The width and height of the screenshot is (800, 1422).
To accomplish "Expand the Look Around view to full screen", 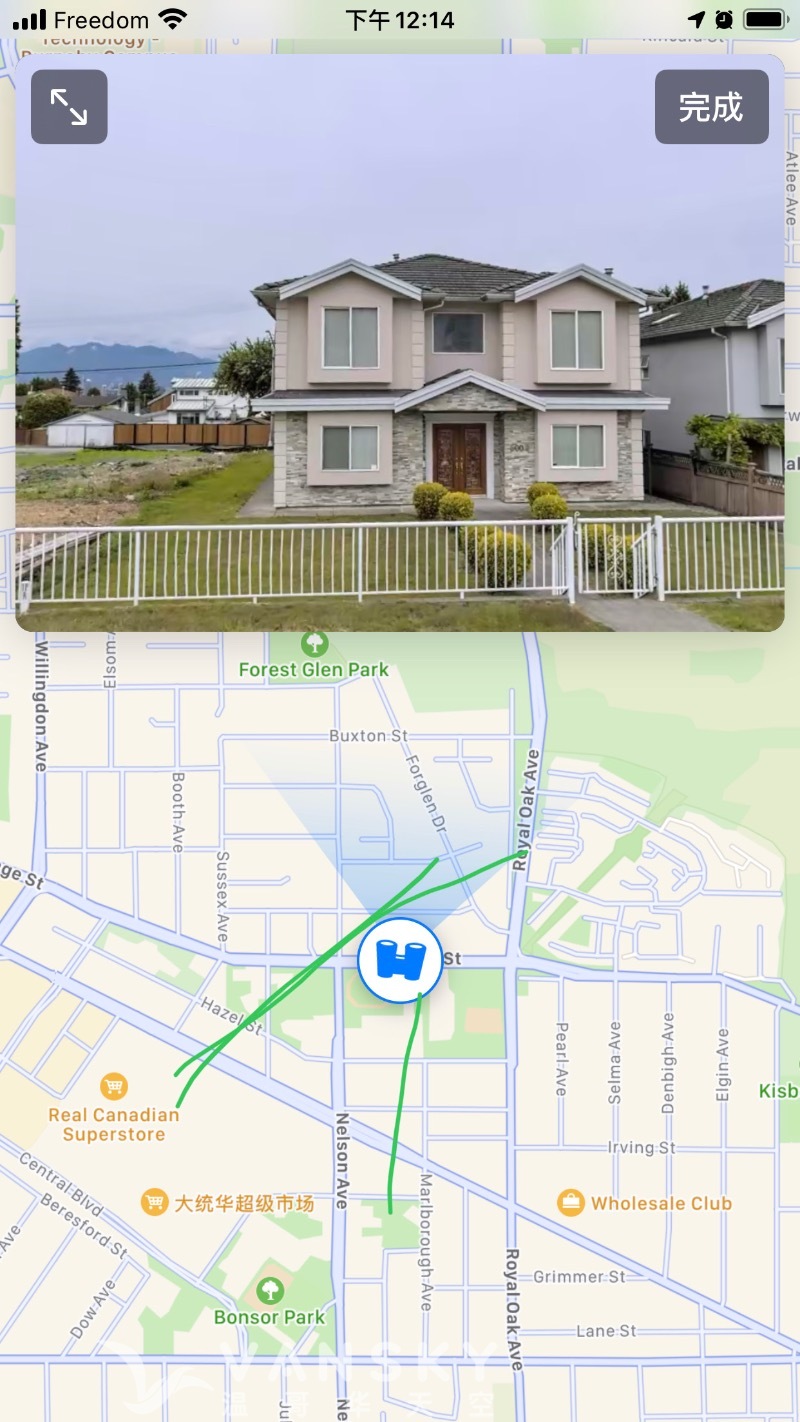I will pos(69,107).
